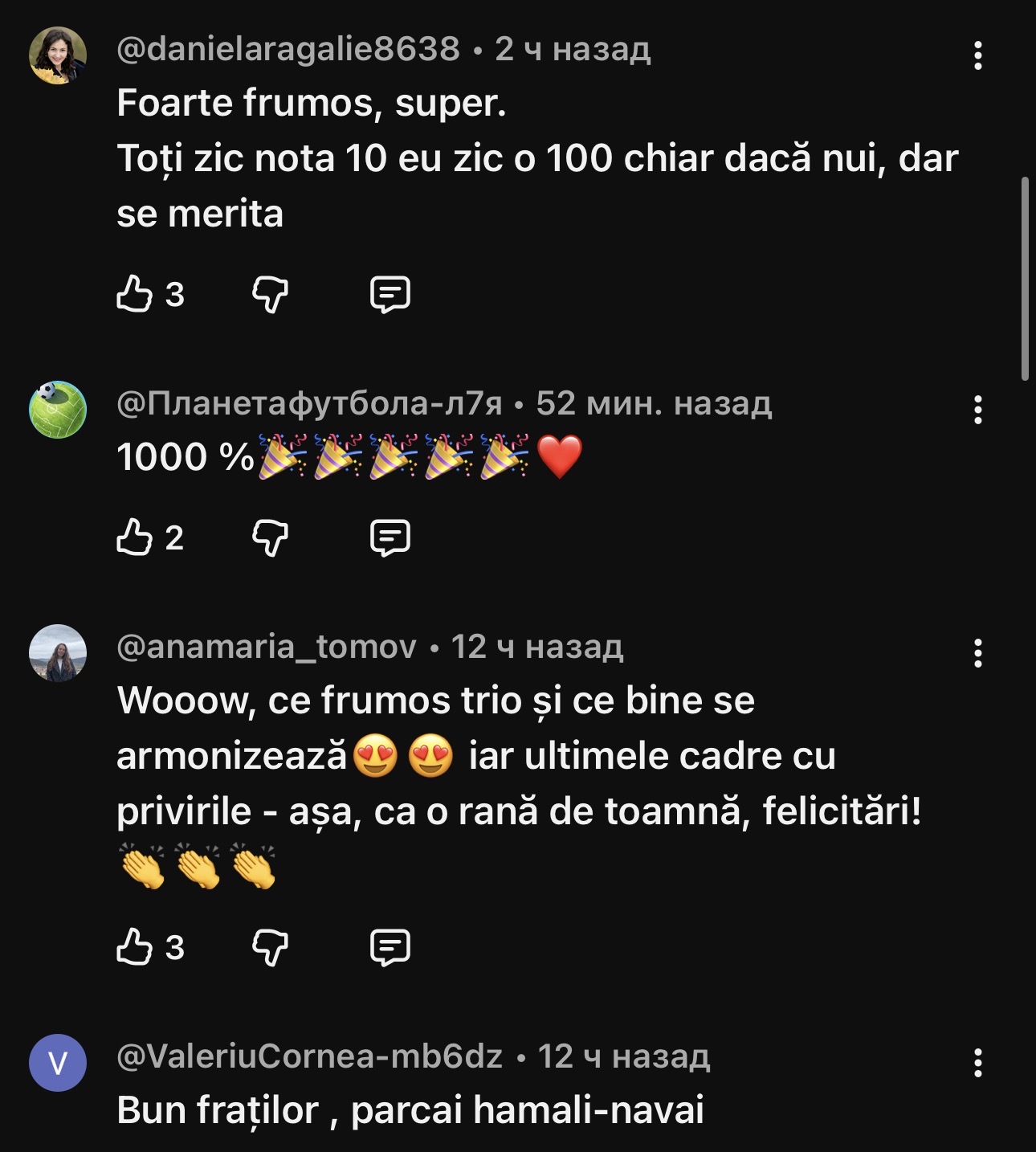Open @danielaragalie8638's profile avatar
This screenshot has width=1036, height=1152.
(58, 55)
